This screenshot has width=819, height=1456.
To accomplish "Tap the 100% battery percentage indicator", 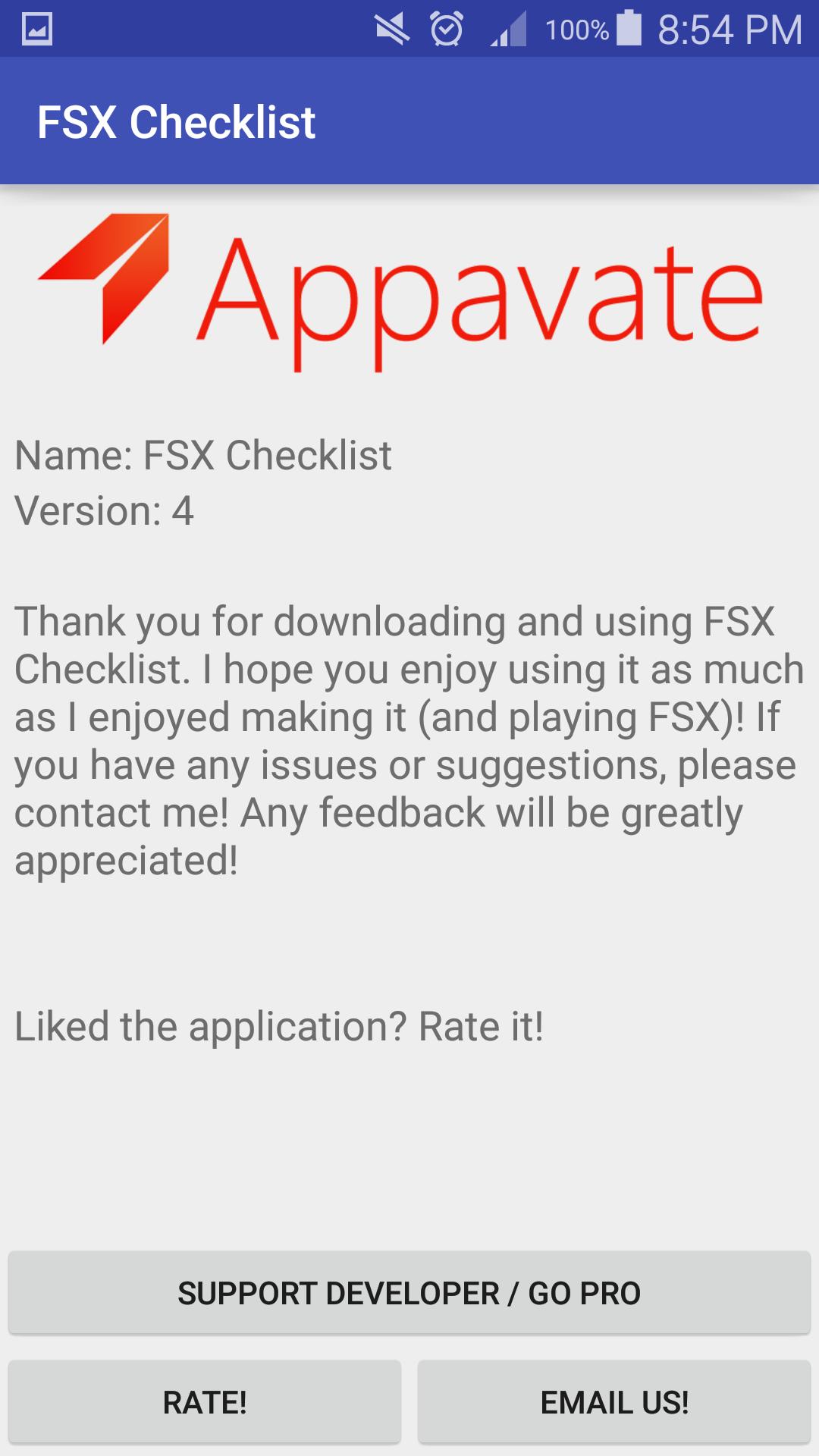I will point(578,29).
